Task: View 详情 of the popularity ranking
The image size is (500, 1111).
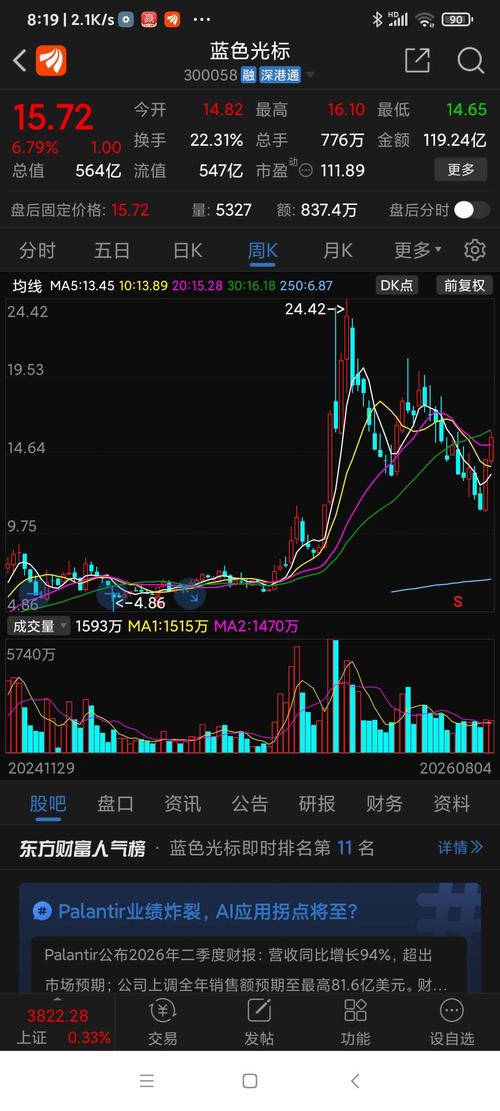Action: (x=460, y=847)
